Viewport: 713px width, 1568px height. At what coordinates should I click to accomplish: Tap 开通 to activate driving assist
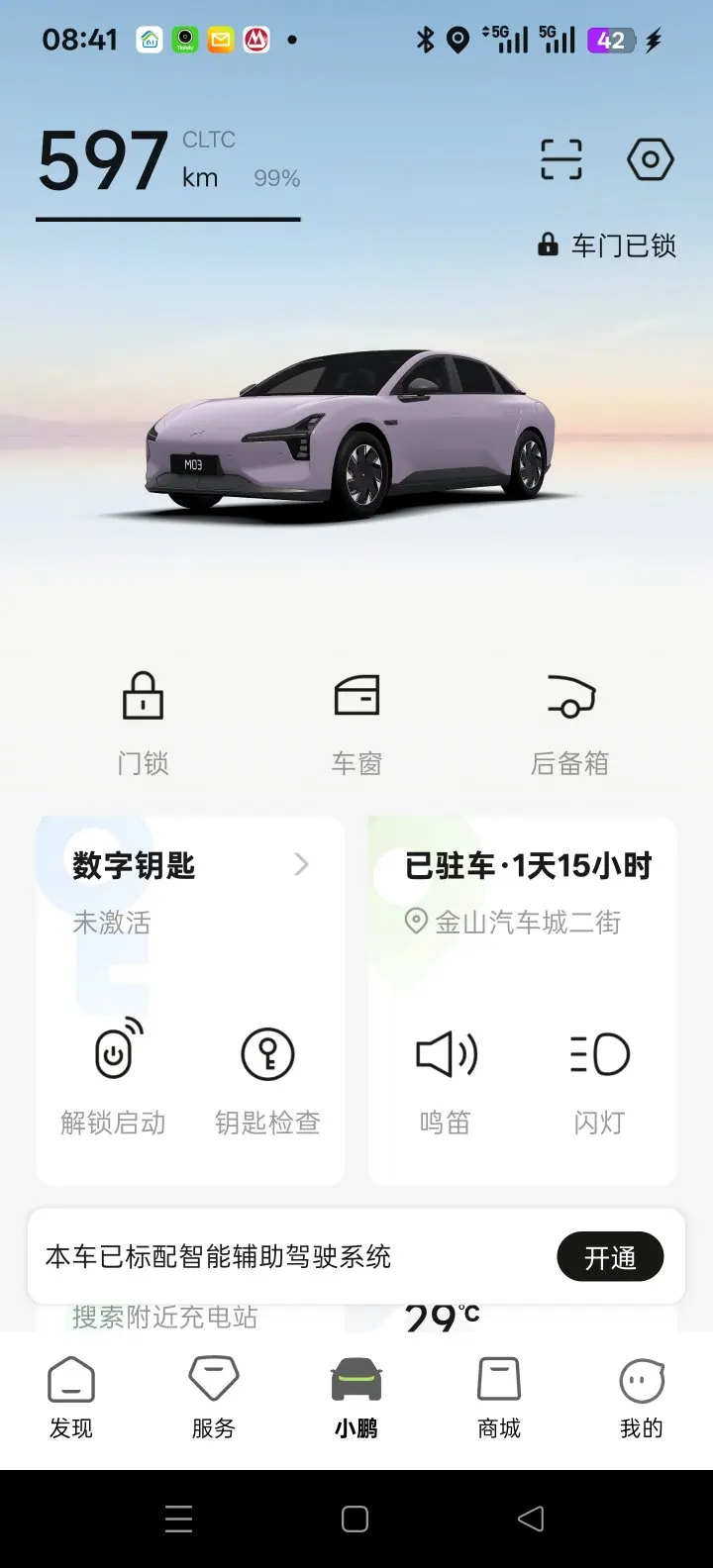(610, 1257)
